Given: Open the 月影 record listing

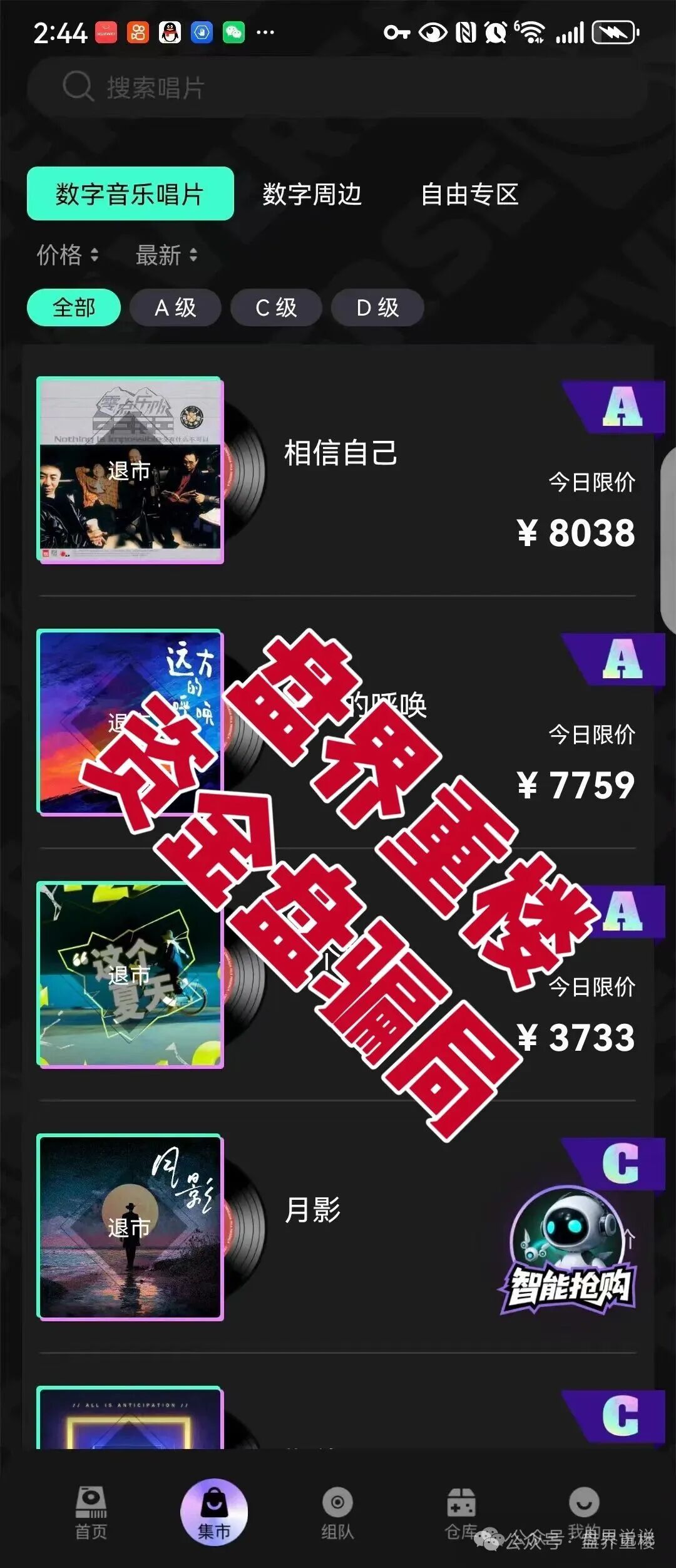Looking at the screenshot, I should [313, 1210].
